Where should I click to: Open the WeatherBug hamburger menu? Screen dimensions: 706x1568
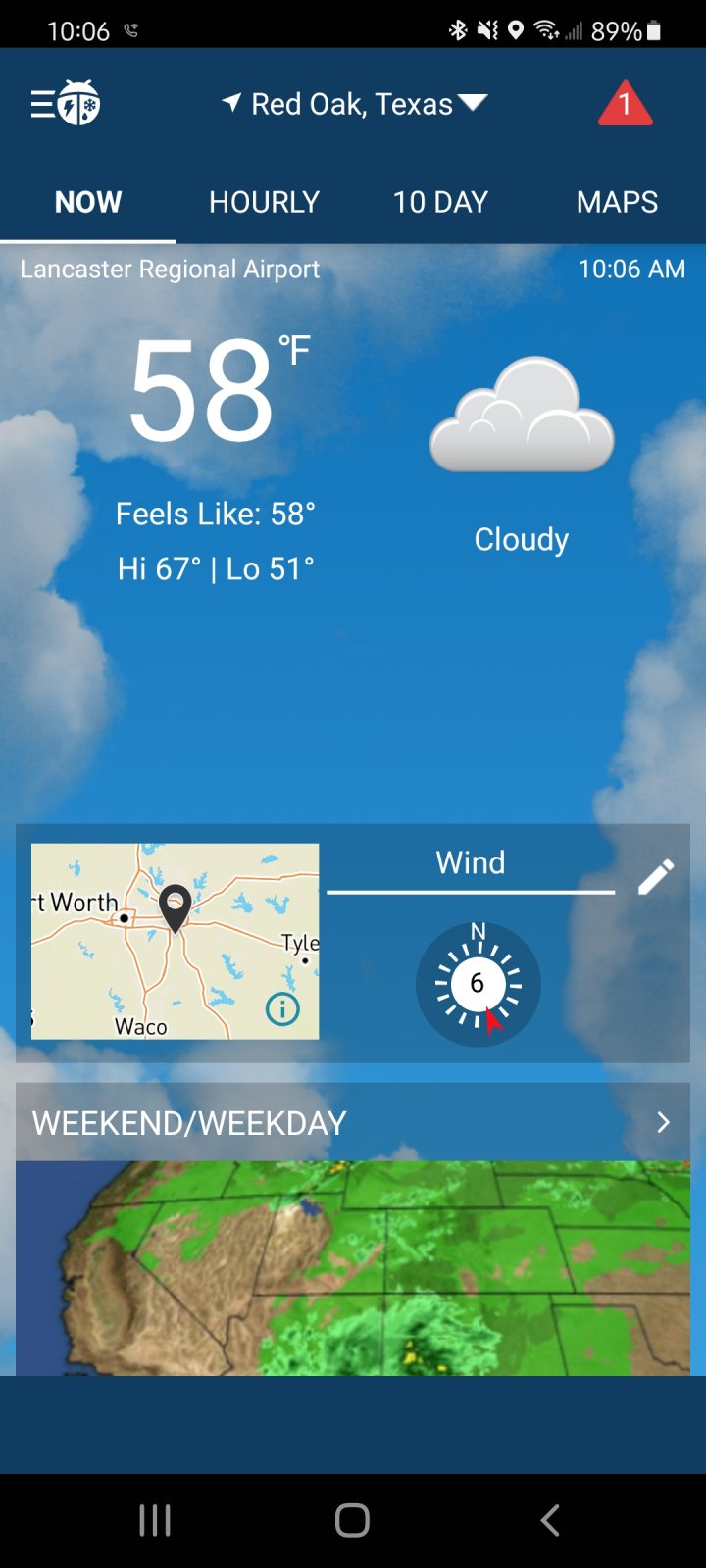[65, 103]
